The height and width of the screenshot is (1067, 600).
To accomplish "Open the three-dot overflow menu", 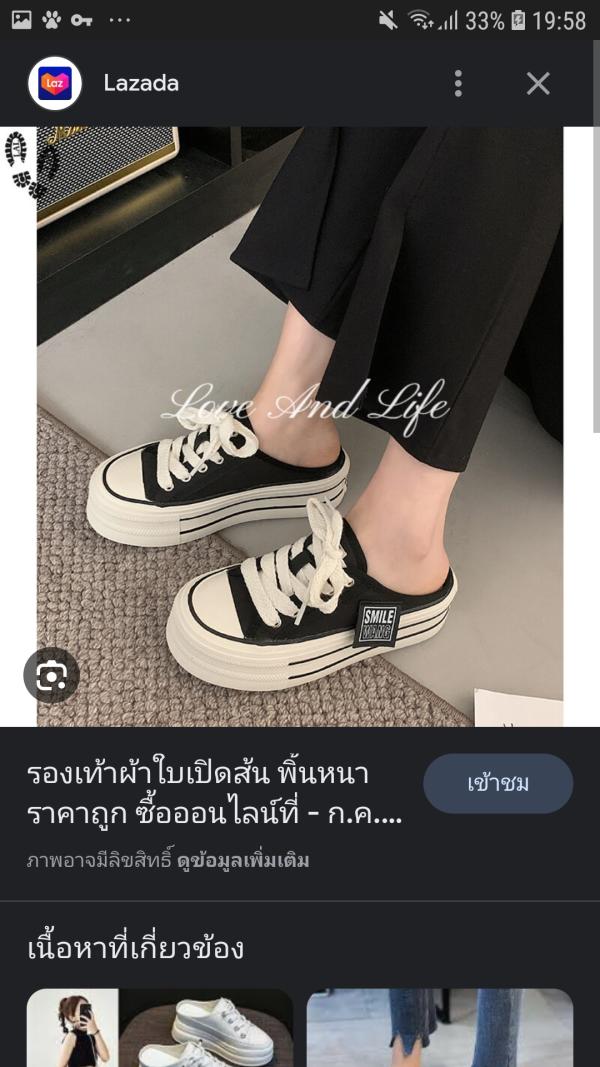I will click(x=458, y=84).
